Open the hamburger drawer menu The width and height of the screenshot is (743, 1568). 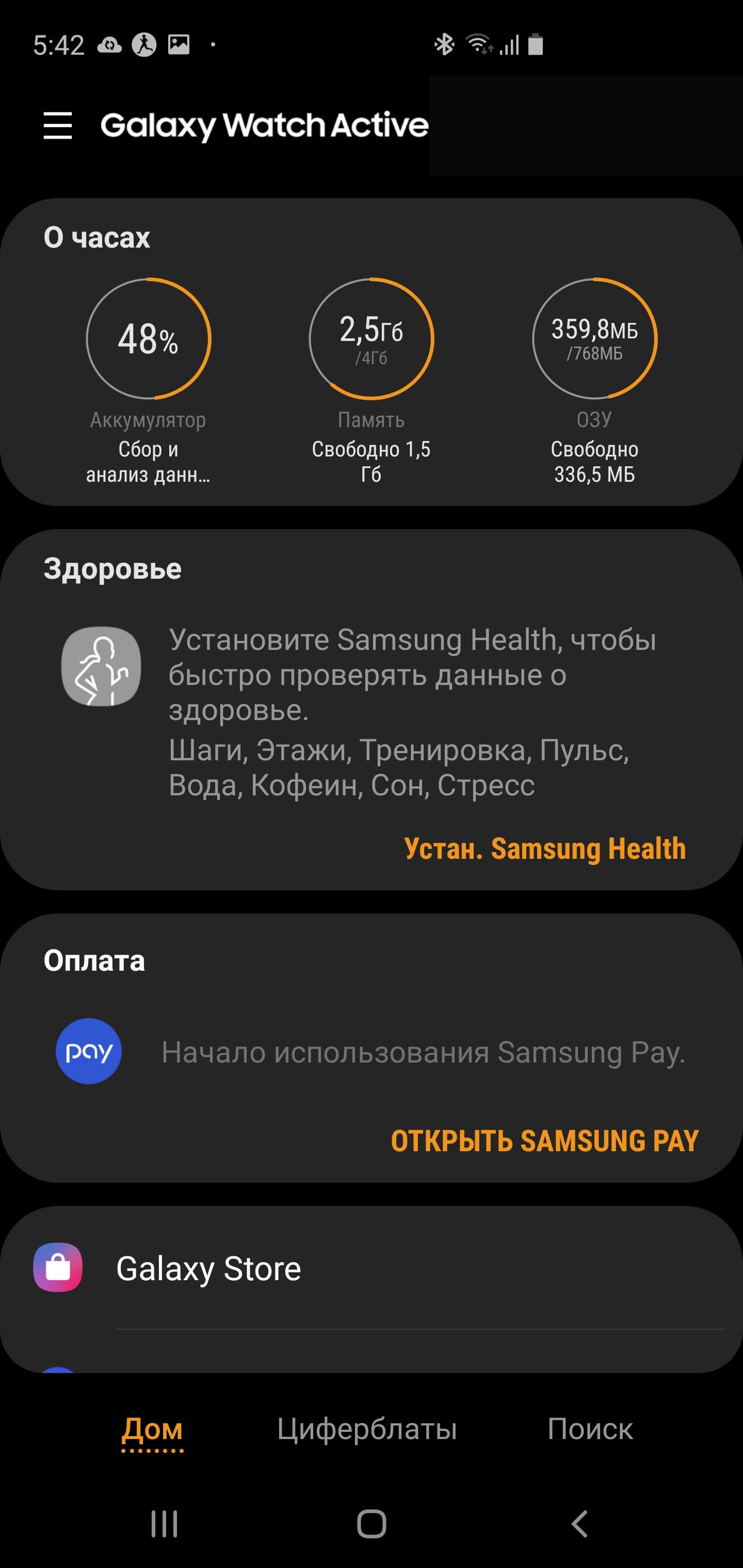coord(58,125)
